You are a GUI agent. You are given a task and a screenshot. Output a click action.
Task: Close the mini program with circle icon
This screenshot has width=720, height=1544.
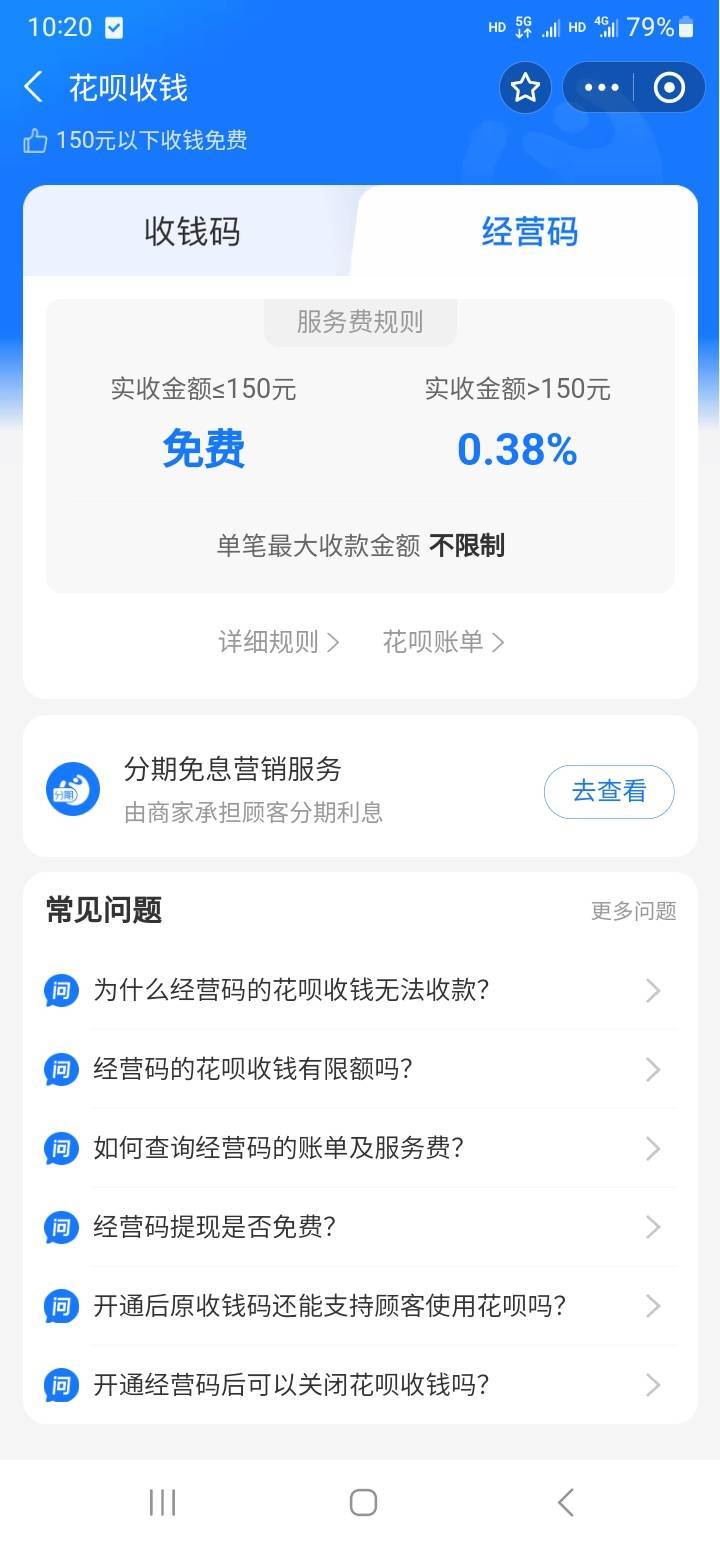[x=669, y=88]
